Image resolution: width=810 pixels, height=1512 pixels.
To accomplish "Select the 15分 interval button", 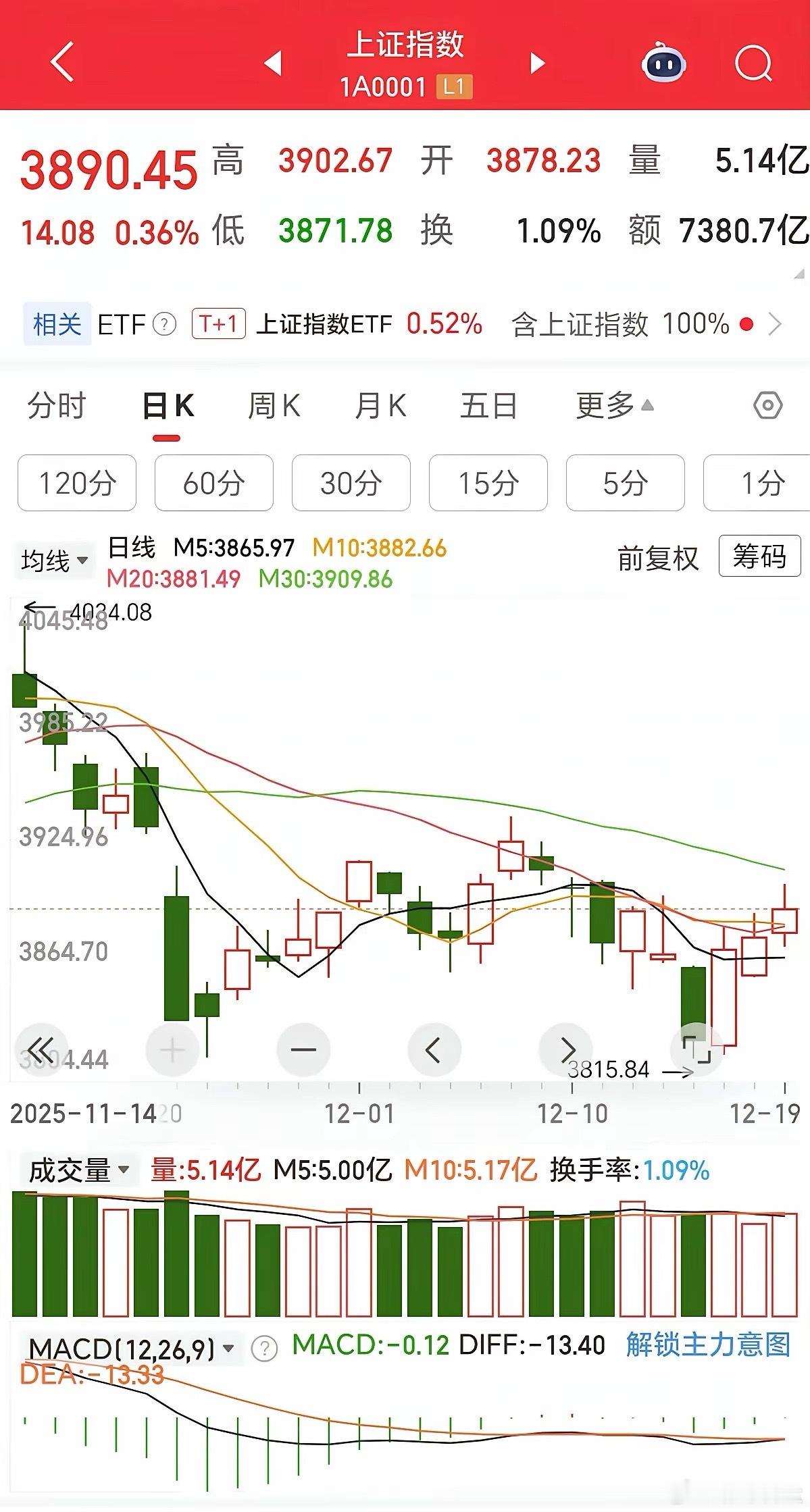I will [x=488, y=483].
